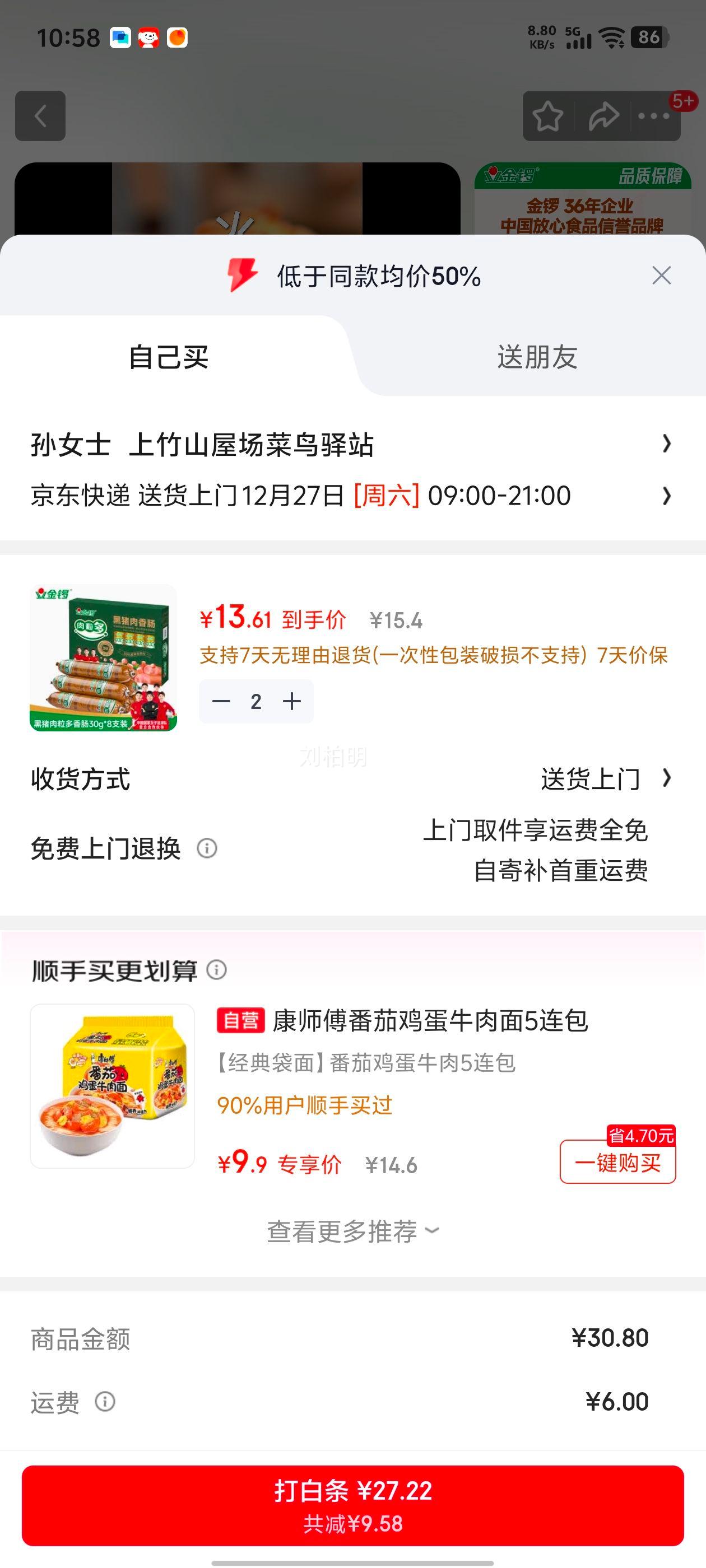Image resolution: width=706 pixels, height=1568 pixels.
Task: Click the red lightning deal icon
Action: pyautogui.click(x=243, y=275)
